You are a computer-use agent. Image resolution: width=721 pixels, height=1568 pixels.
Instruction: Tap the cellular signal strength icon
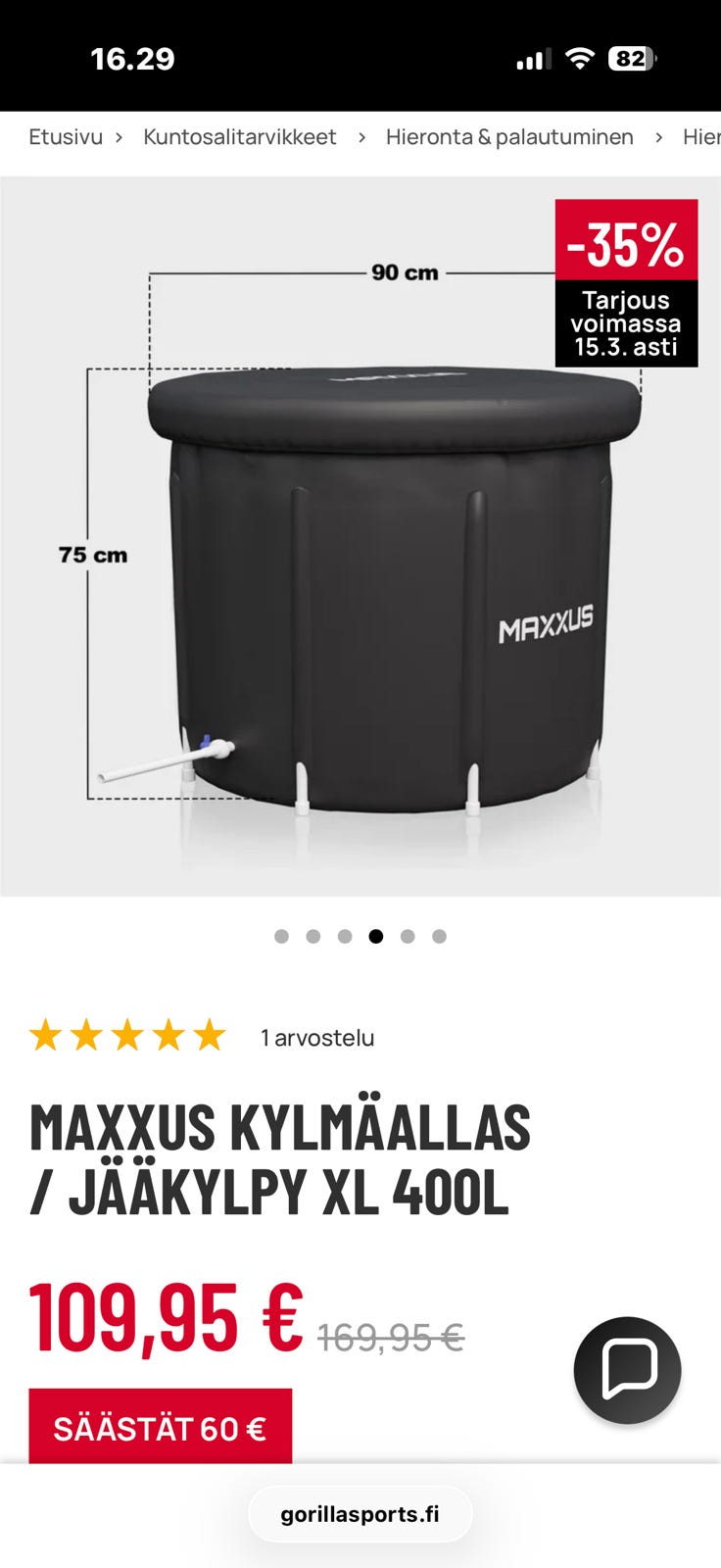(x=531, y=59)
